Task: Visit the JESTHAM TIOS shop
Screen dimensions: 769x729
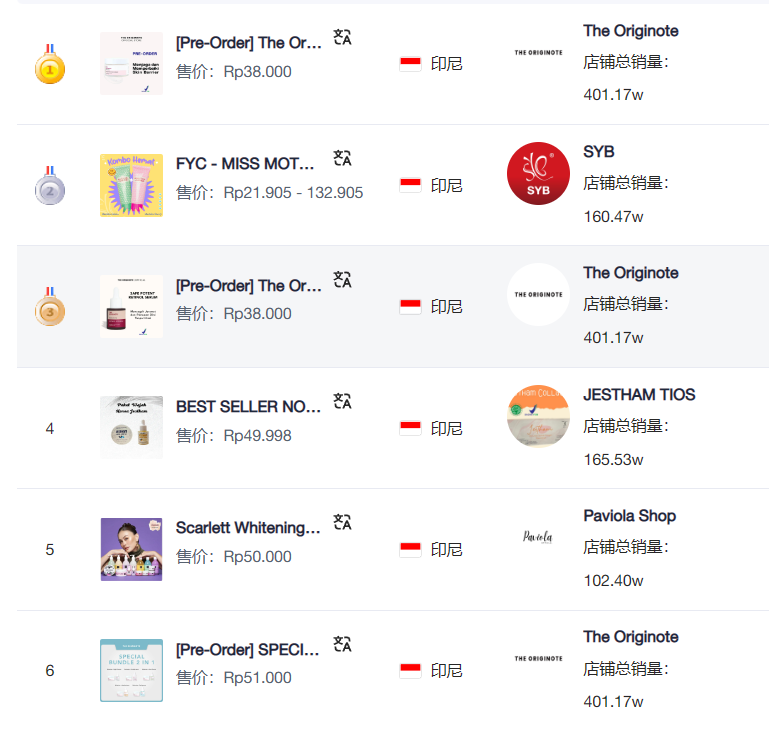Action: click(639, 395)
